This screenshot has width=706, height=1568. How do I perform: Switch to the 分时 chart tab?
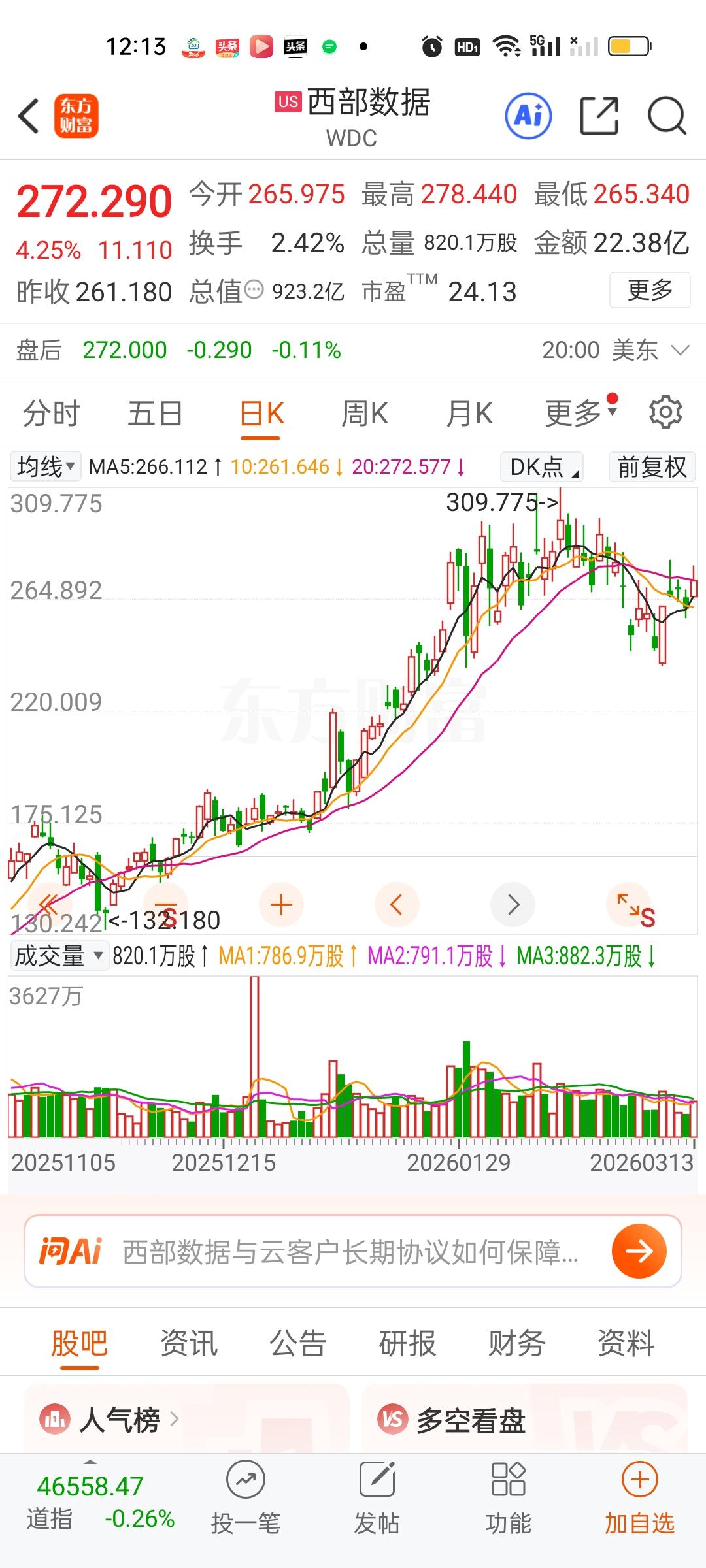point(51,414)
